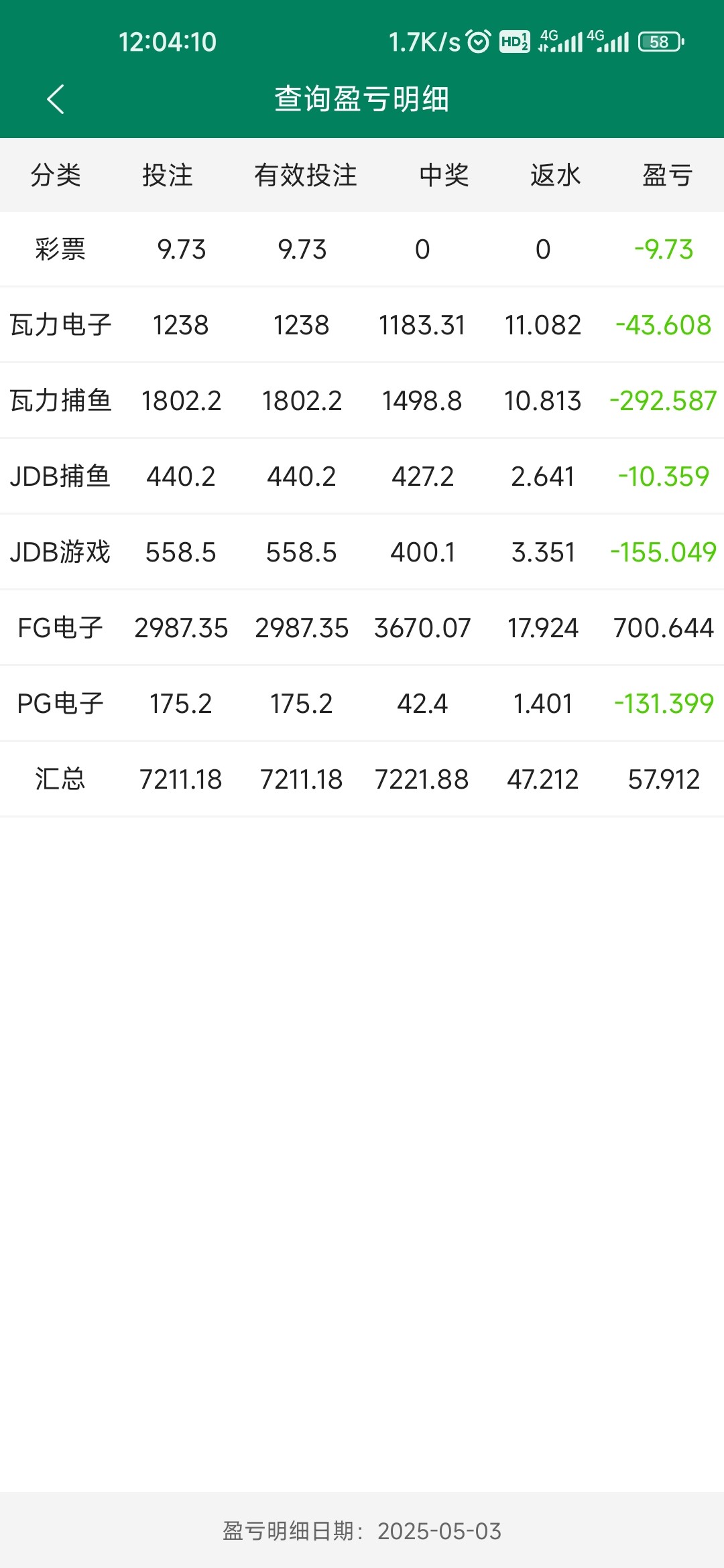
Task: Go back from the profit/loss details page
Action: pos(56,99)
